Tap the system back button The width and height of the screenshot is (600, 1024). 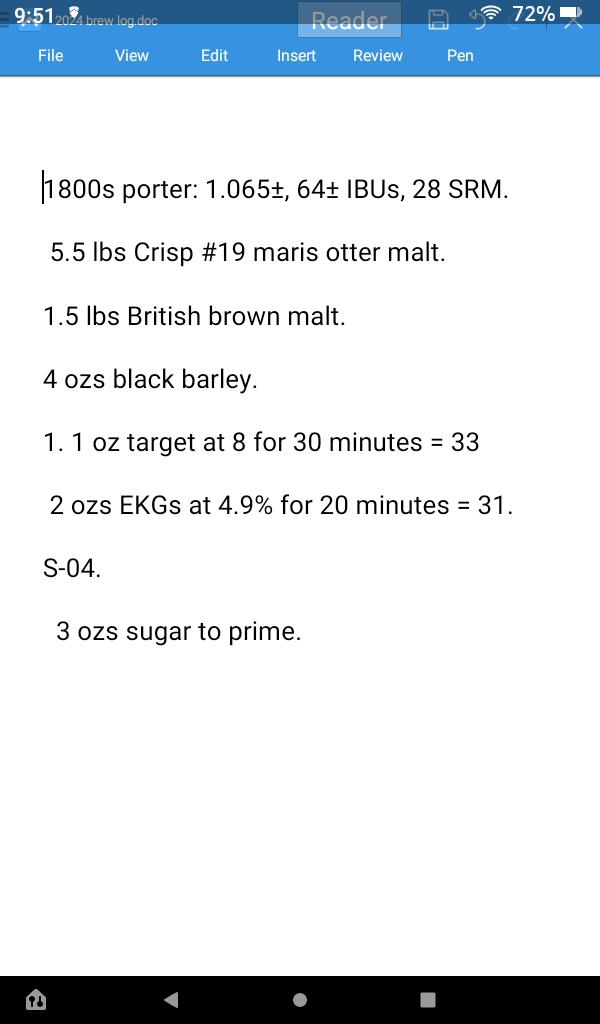click(x=172, y=999)
